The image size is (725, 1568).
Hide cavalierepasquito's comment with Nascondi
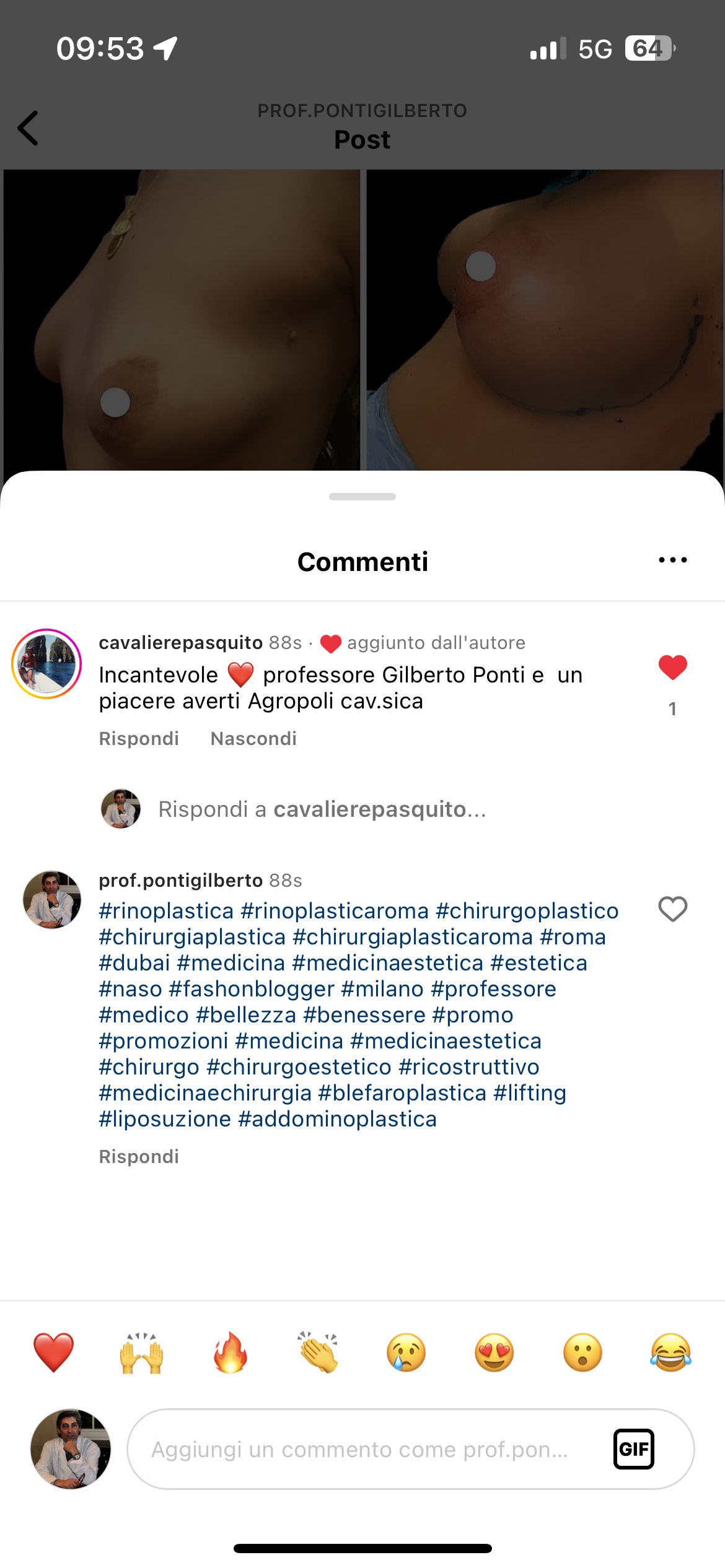[254, 738]
